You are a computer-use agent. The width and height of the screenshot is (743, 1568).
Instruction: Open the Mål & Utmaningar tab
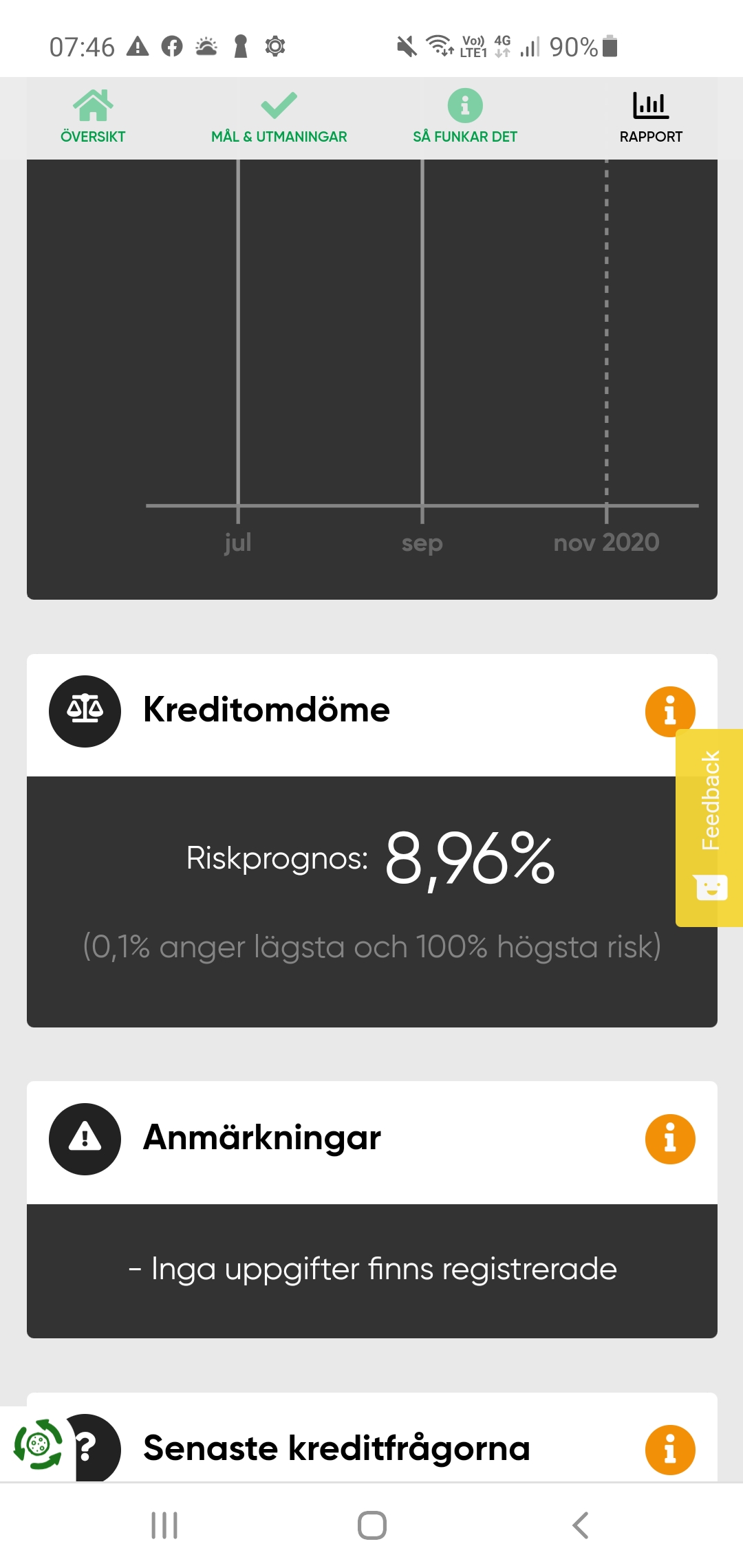279,117
